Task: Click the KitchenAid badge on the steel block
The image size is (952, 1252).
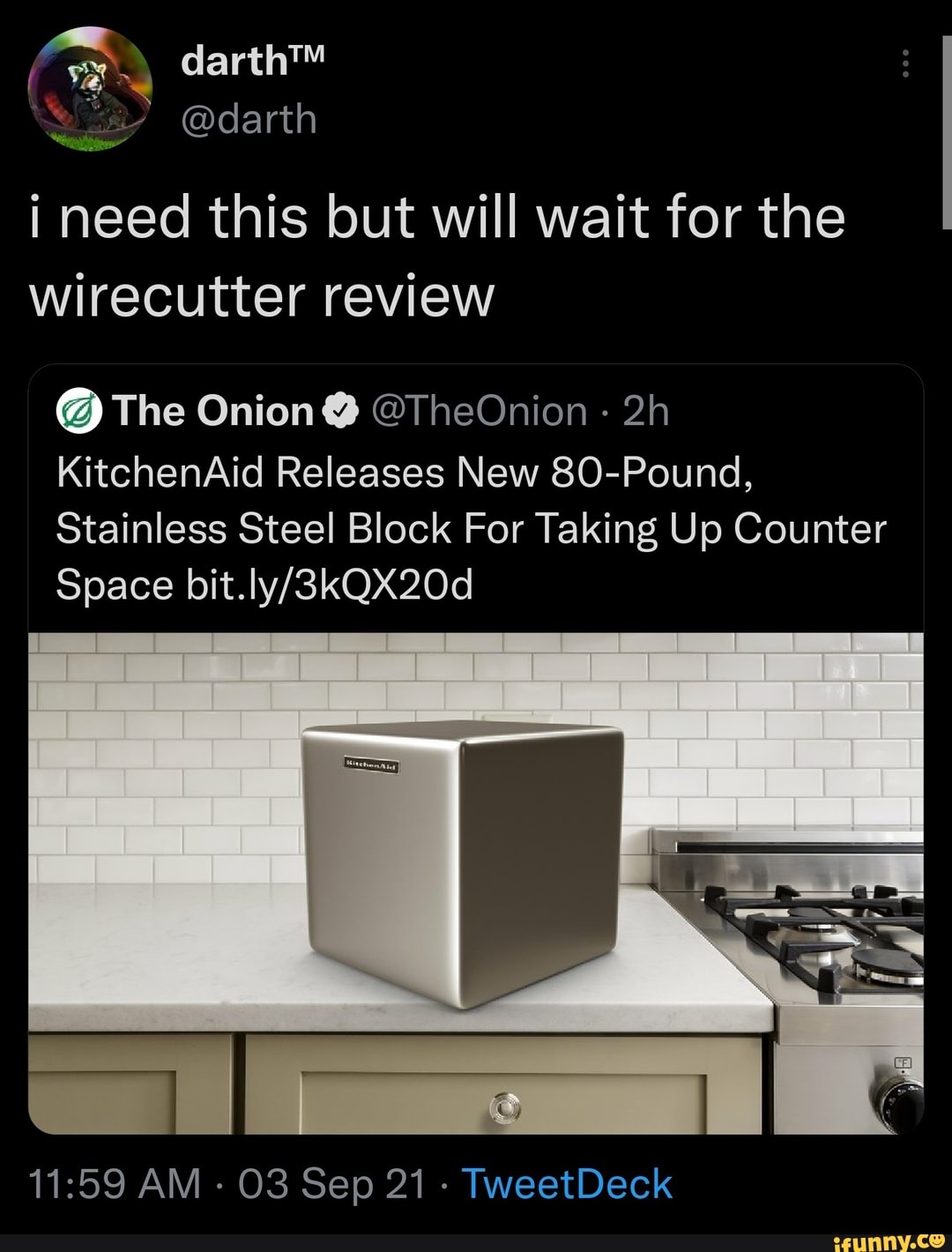Action: (x=370, y=765)
